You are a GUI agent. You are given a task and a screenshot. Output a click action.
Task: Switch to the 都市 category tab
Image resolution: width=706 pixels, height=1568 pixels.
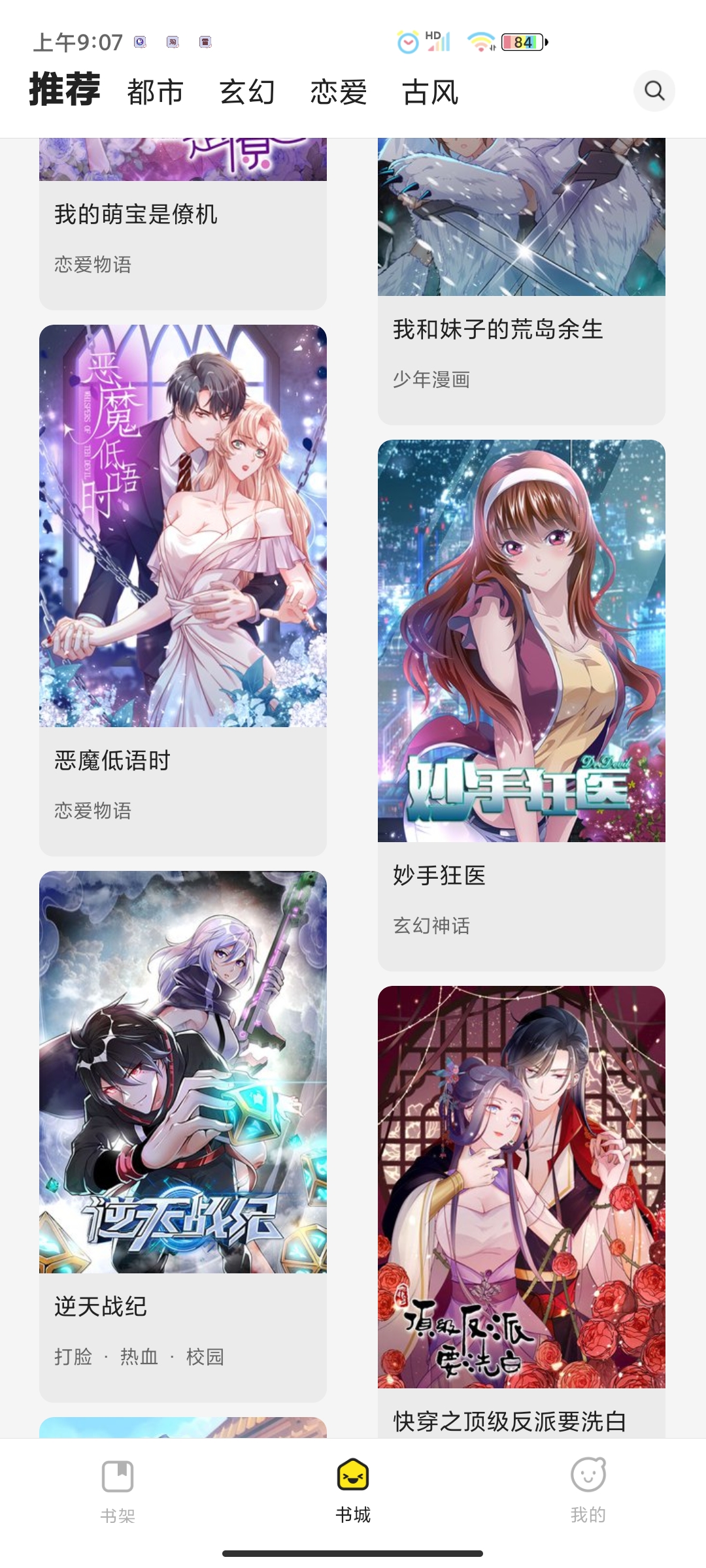[x=154, y=91]
